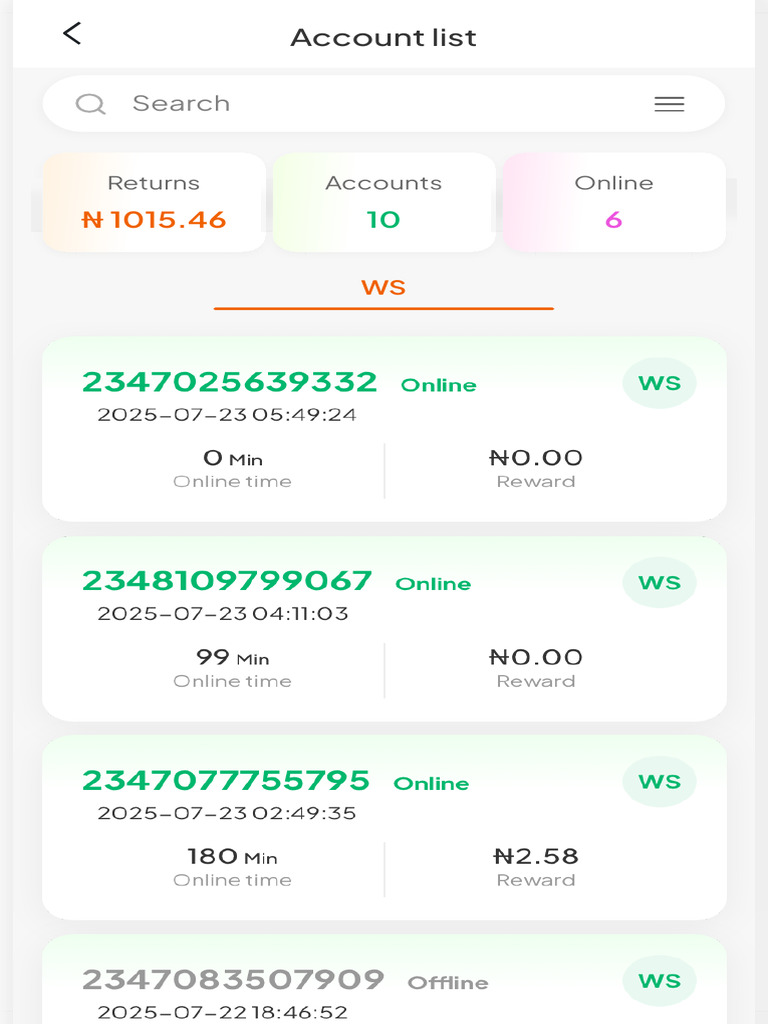This screenshot has width=768, height=1024.
Task: Open offline account 2347083507909
Action: point(384,985)
